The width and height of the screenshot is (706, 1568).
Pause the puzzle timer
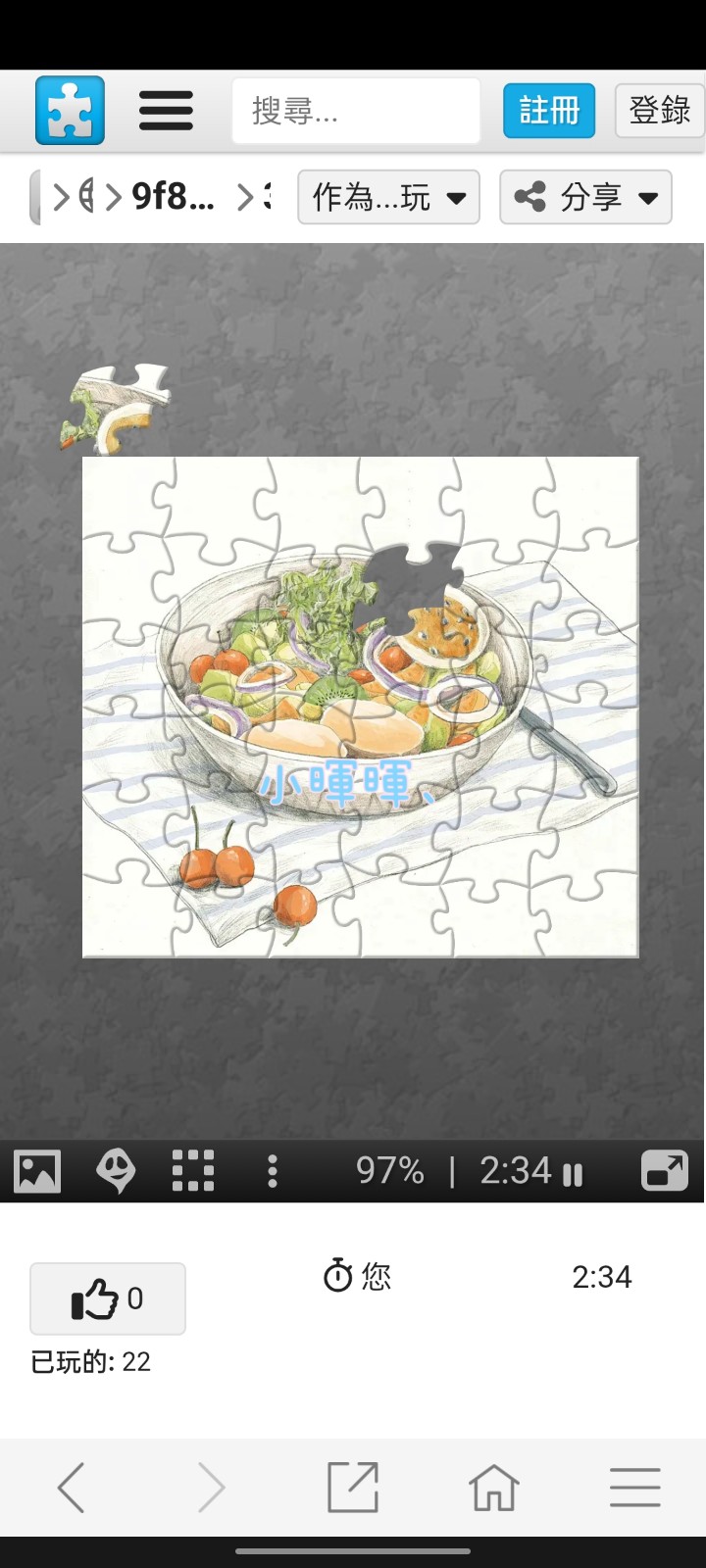[x=573, y=1174]
